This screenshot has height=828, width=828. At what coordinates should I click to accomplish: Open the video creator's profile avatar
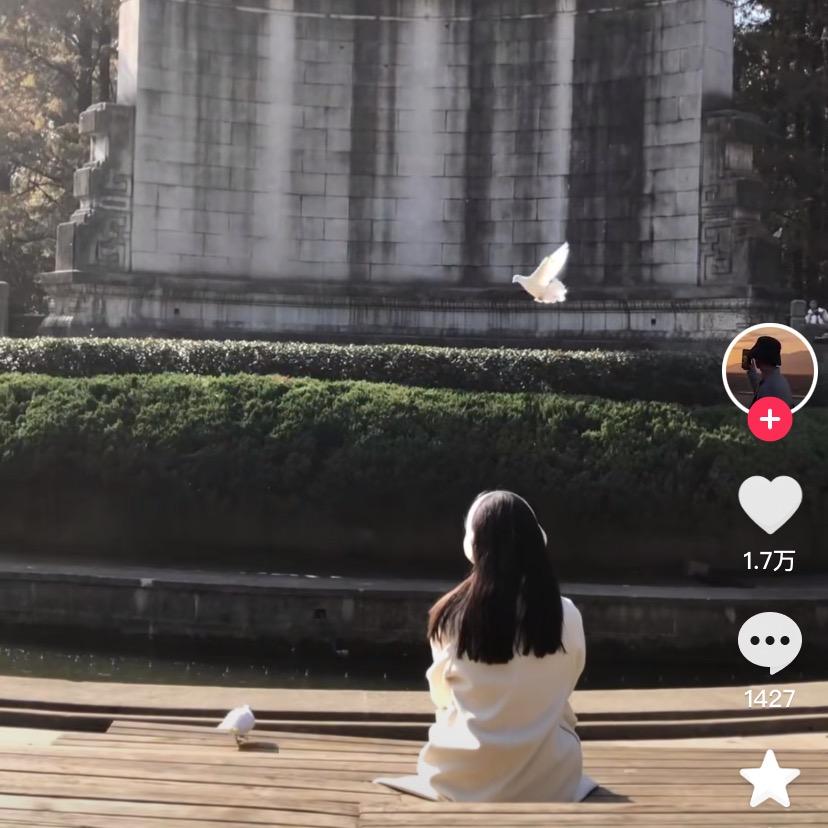pos(769,367)
